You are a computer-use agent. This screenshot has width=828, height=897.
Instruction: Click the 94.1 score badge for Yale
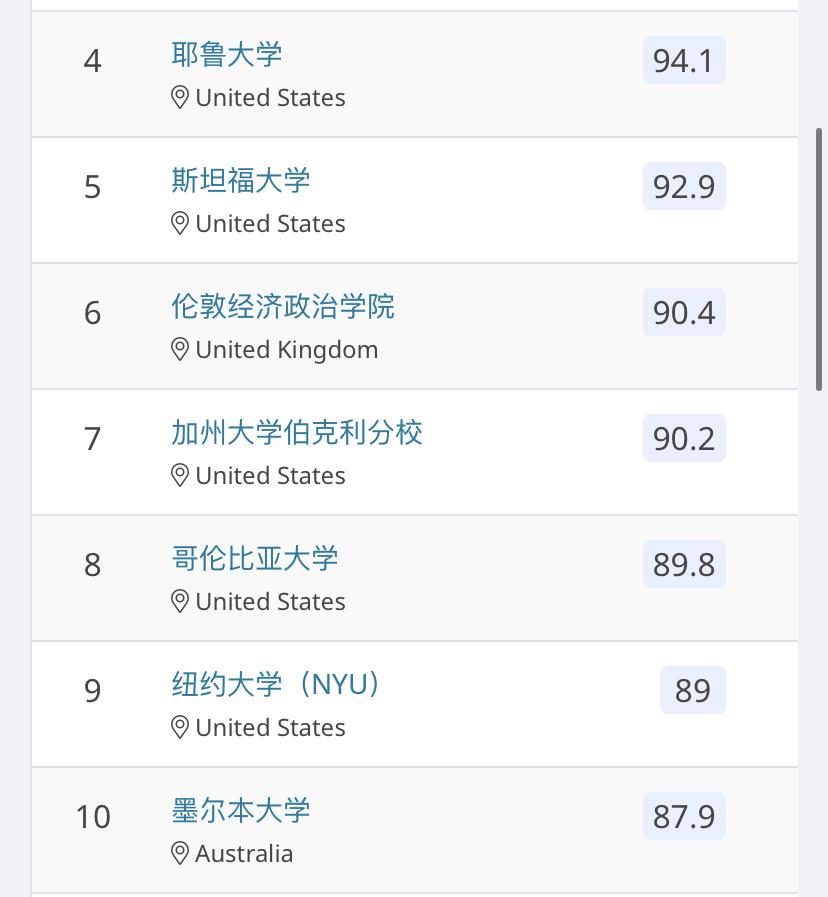click(x=684, y=60)
